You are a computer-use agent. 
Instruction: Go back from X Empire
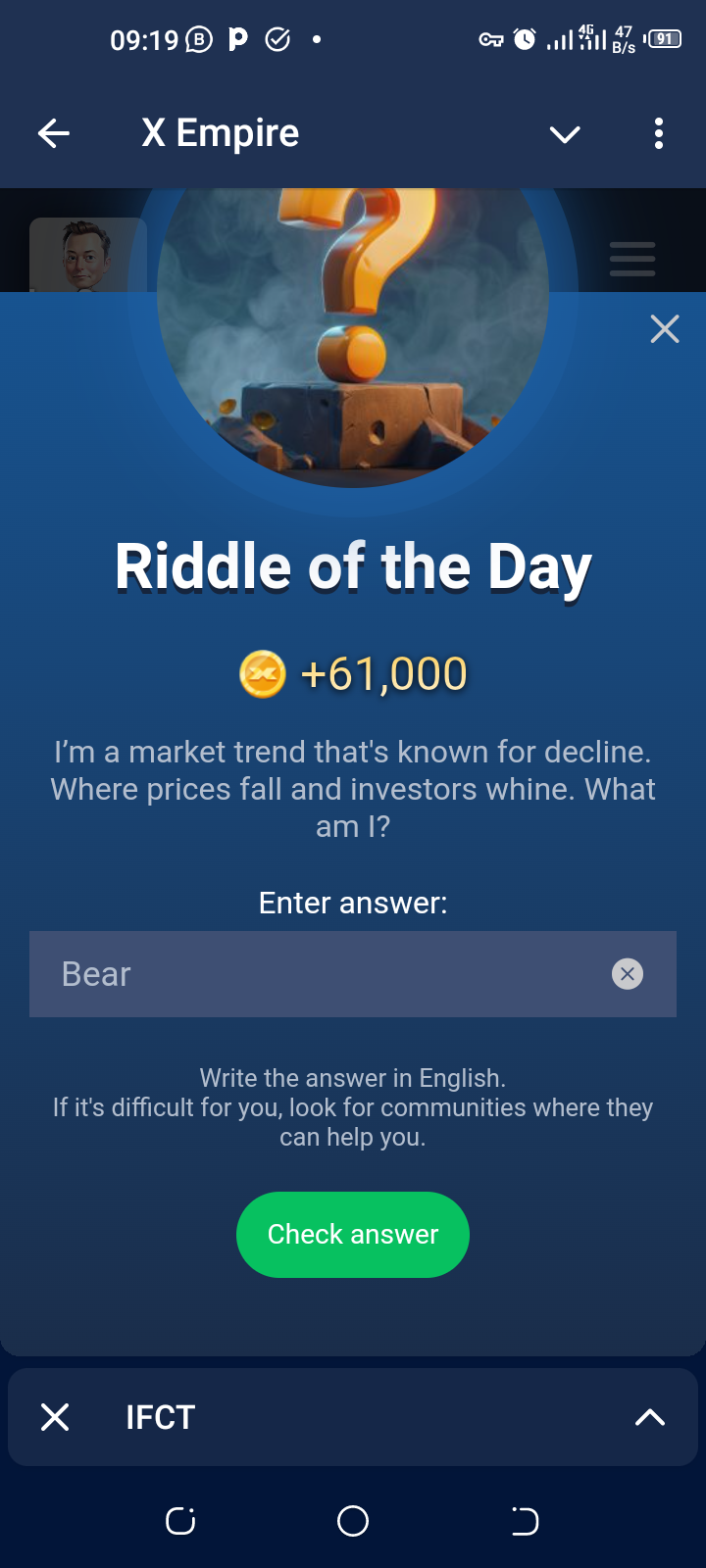[x=54, y=133]
